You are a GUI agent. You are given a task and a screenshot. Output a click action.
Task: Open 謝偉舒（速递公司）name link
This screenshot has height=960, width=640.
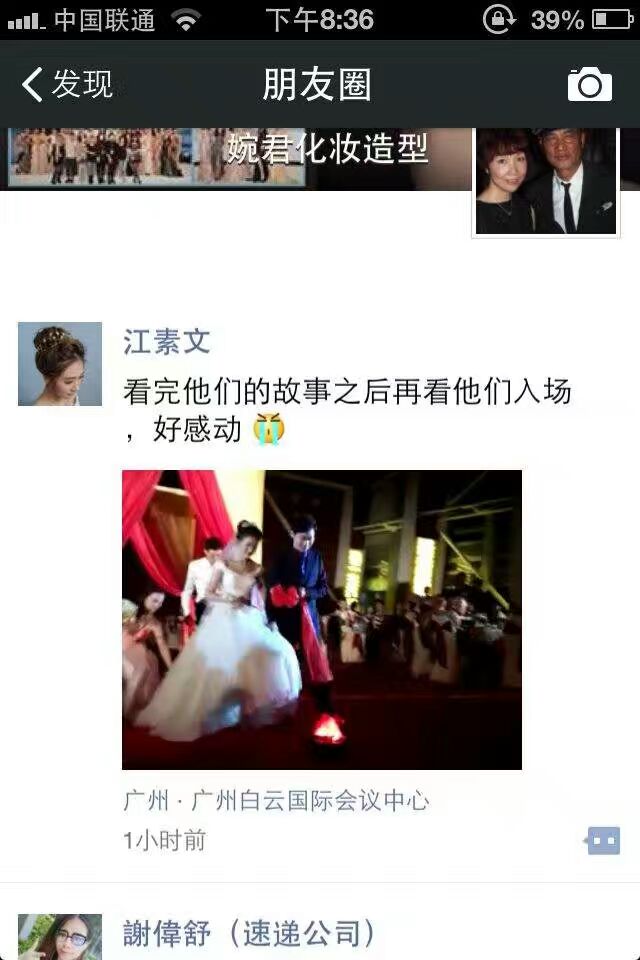pos(250,934)
